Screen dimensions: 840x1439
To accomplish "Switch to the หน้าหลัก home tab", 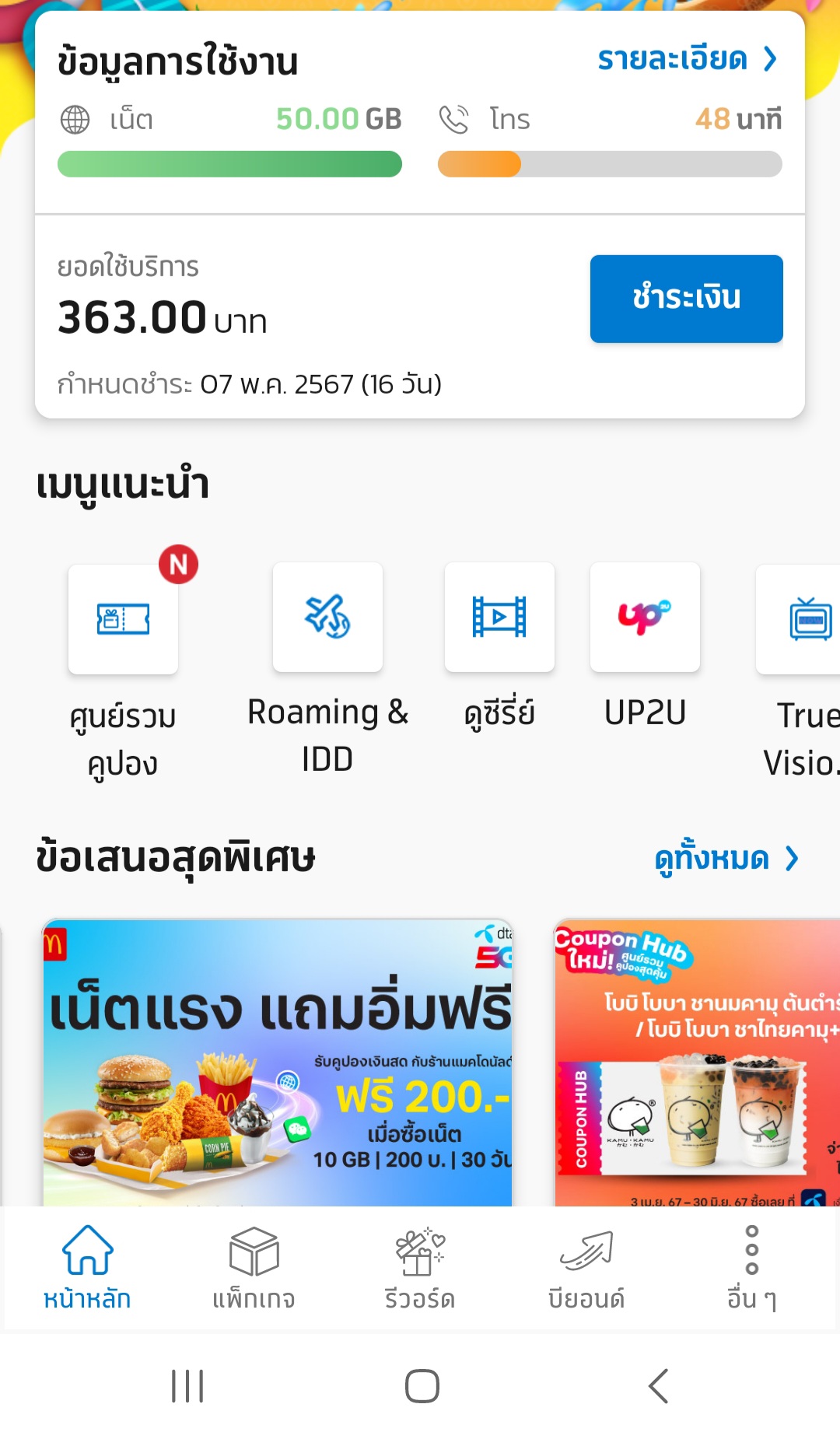I will (87, 1266).
